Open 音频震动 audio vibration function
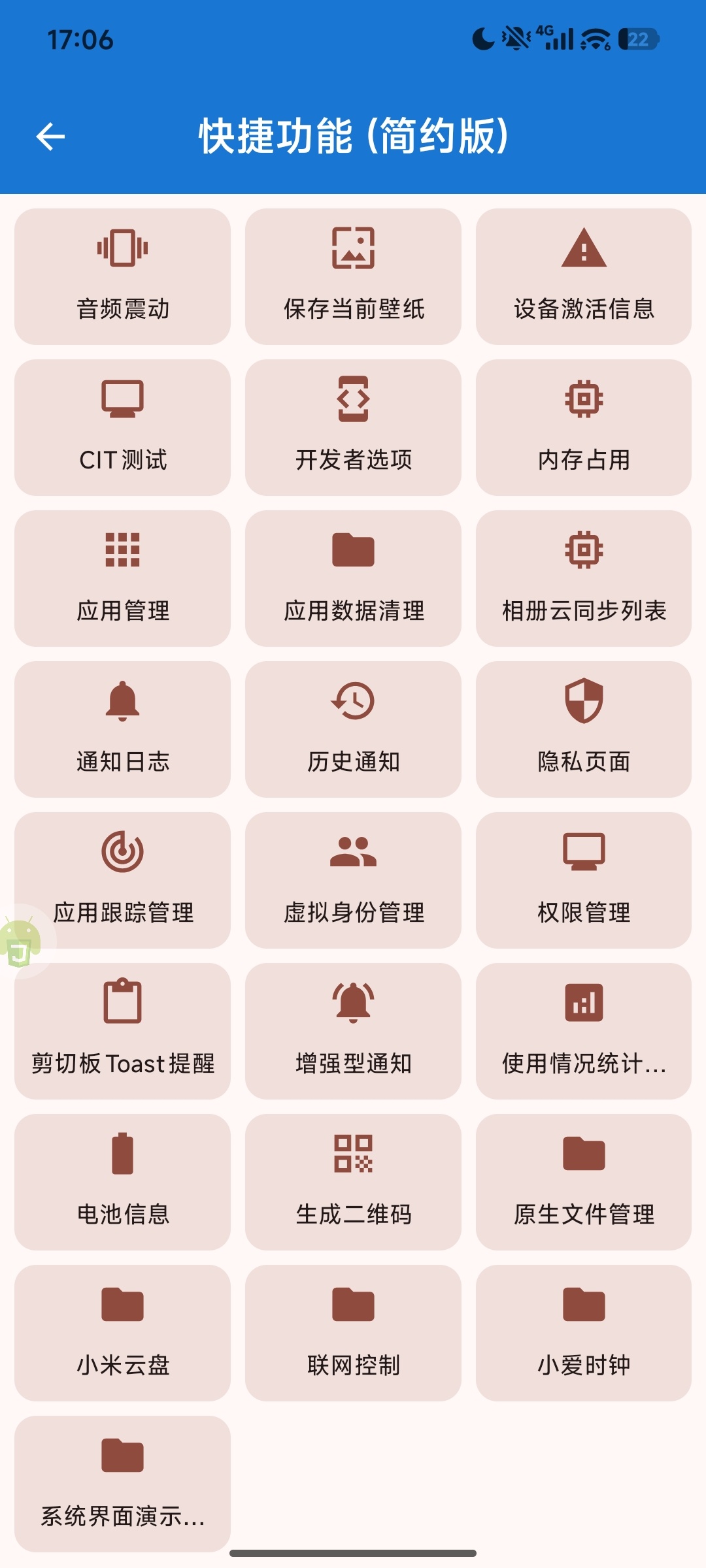 (x=122, y=275)
